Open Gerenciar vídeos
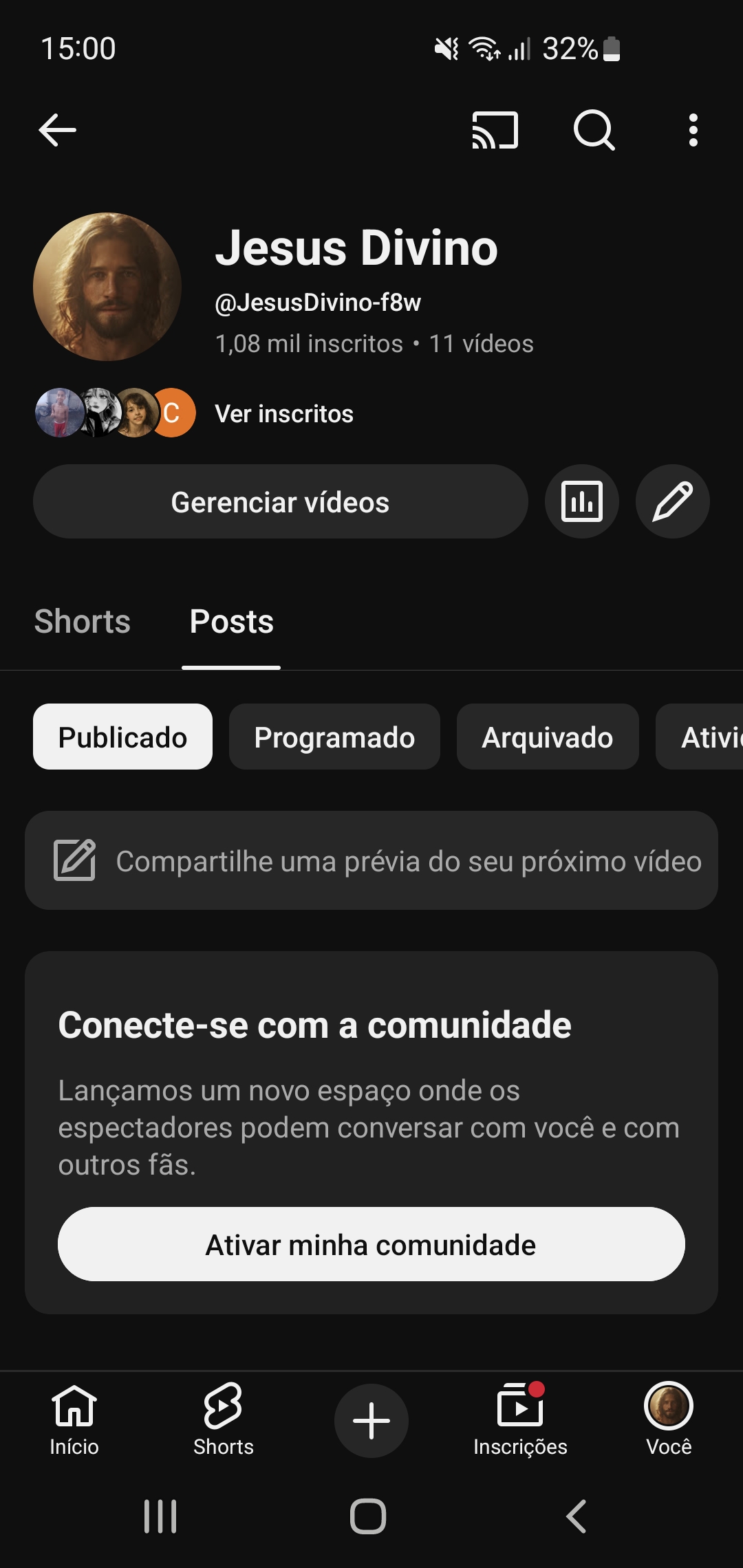This screenshot has height=1568, width=743. click(x=280, y=502)
